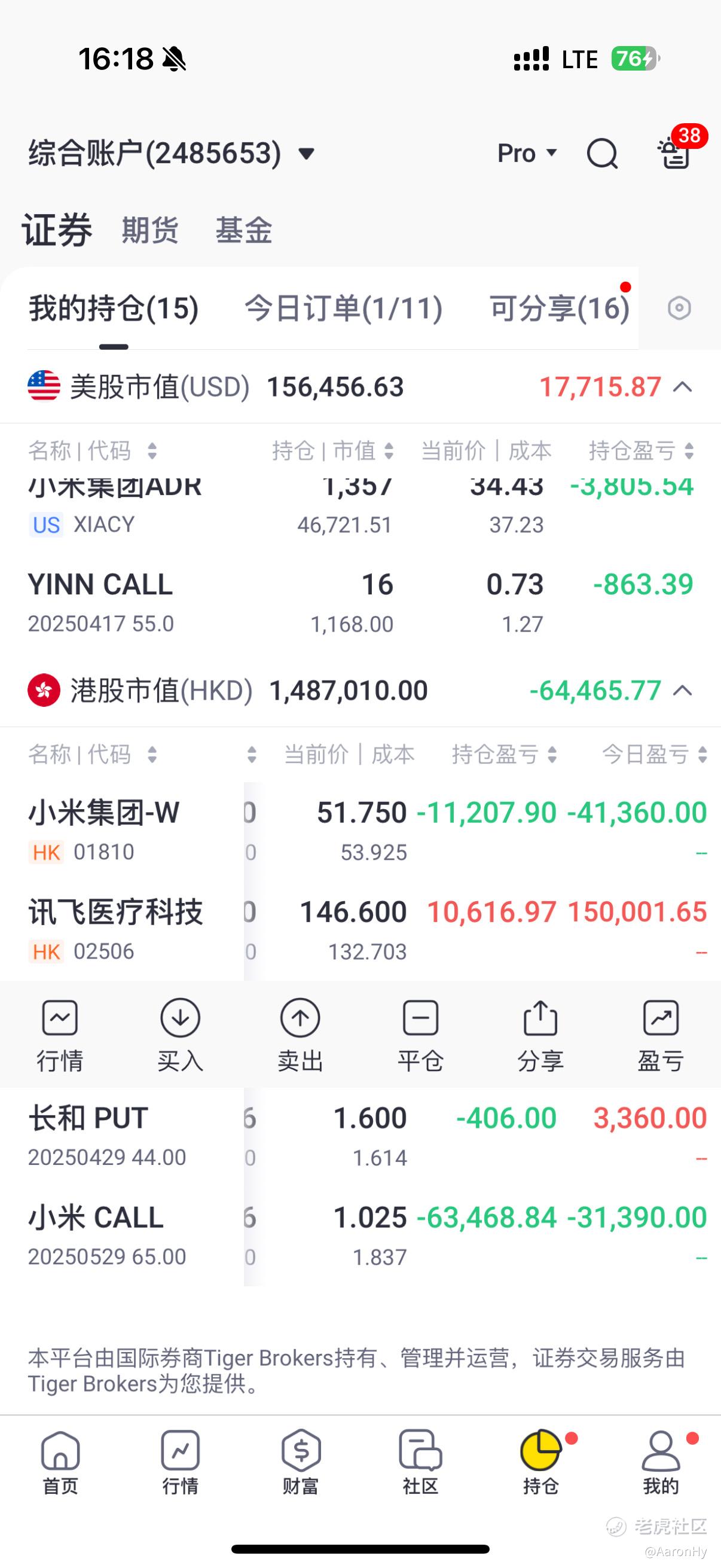The height and width of the screenshot is (1568, 721).
Task: Collapse the 美股市值(USD) section
Action: [x=683, y=387]
